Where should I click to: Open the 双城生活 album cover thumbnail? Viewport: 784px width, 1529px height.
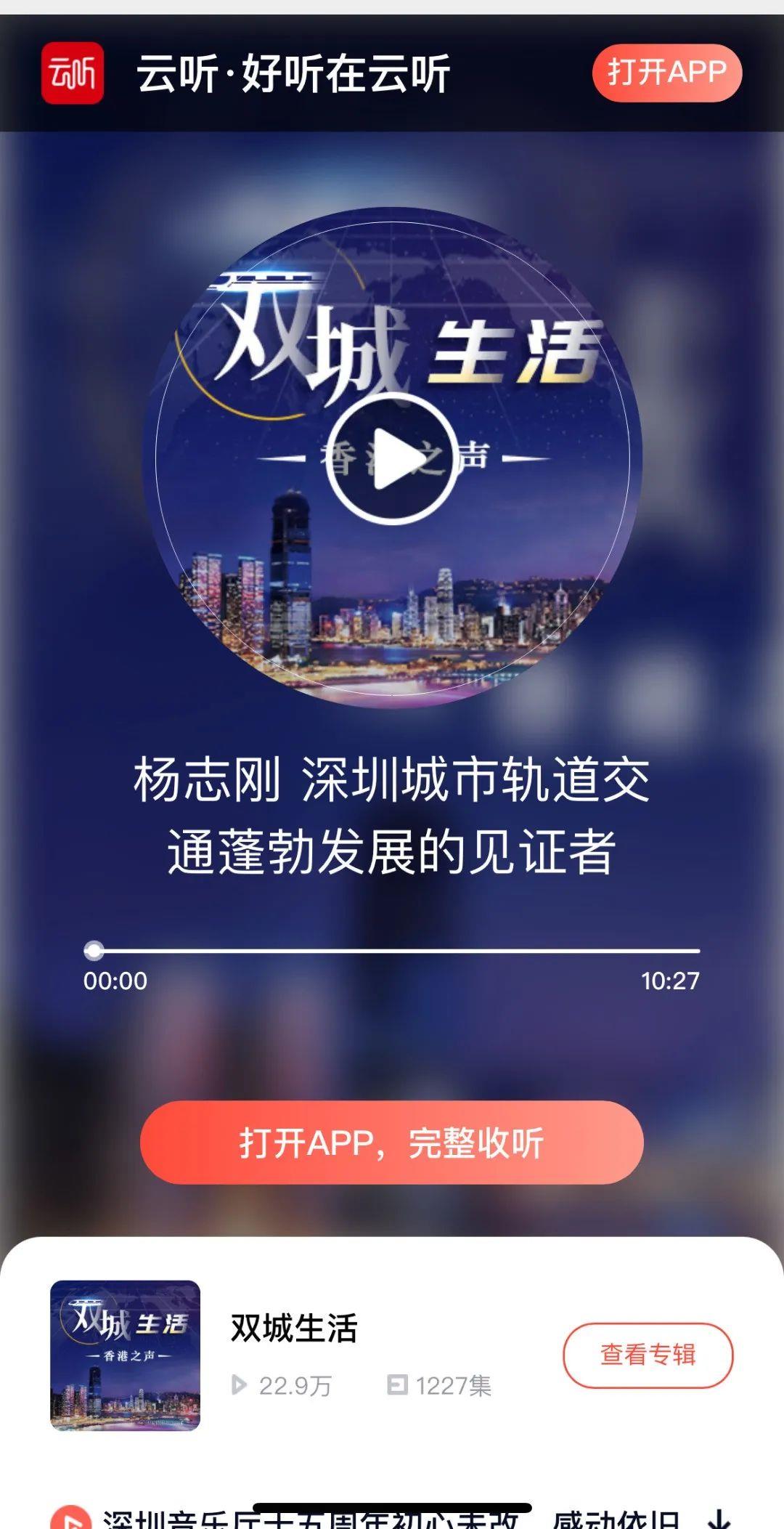click(125, 1355)
